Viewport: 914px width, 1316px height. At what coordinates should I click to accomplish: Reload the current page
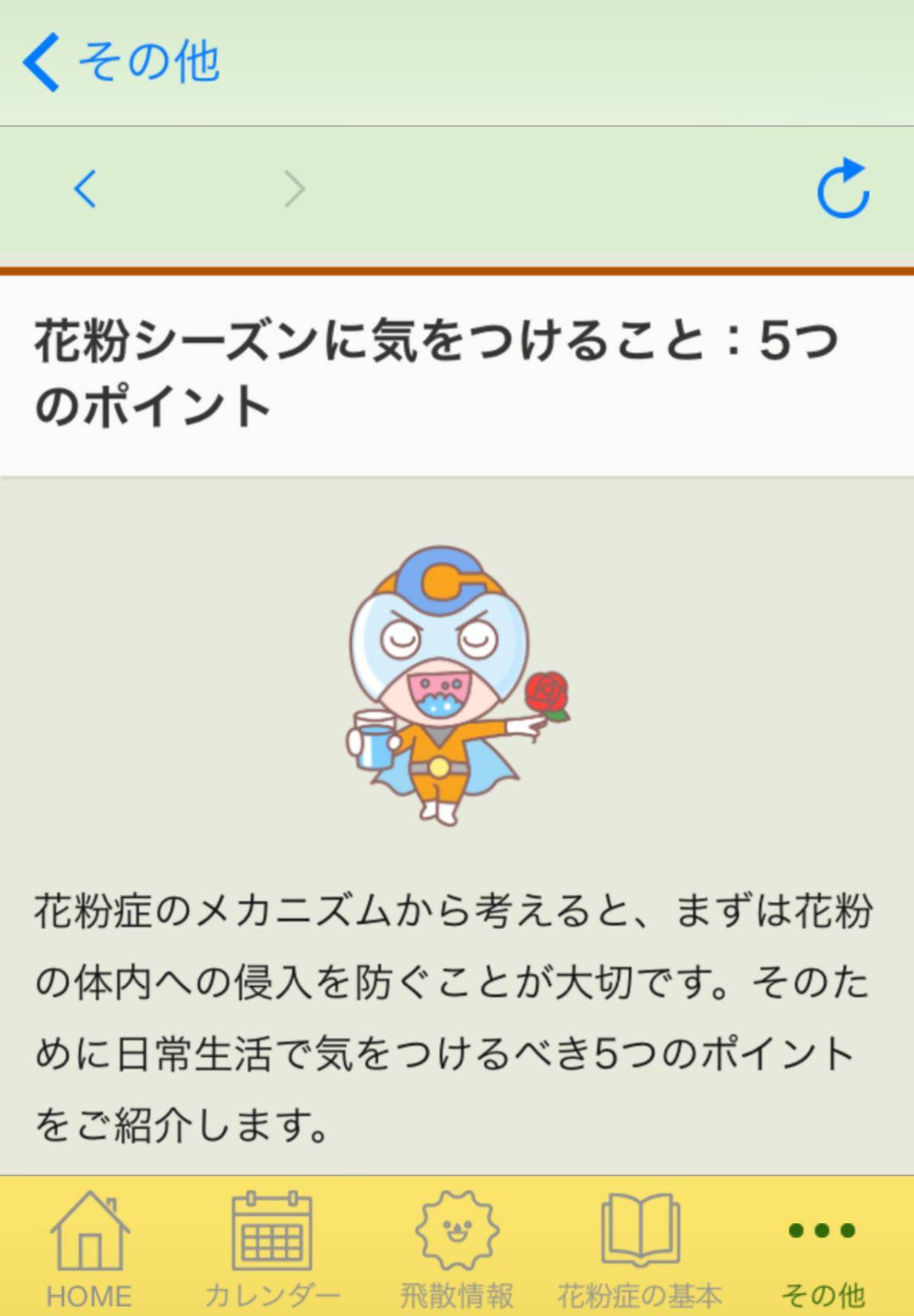842,188
